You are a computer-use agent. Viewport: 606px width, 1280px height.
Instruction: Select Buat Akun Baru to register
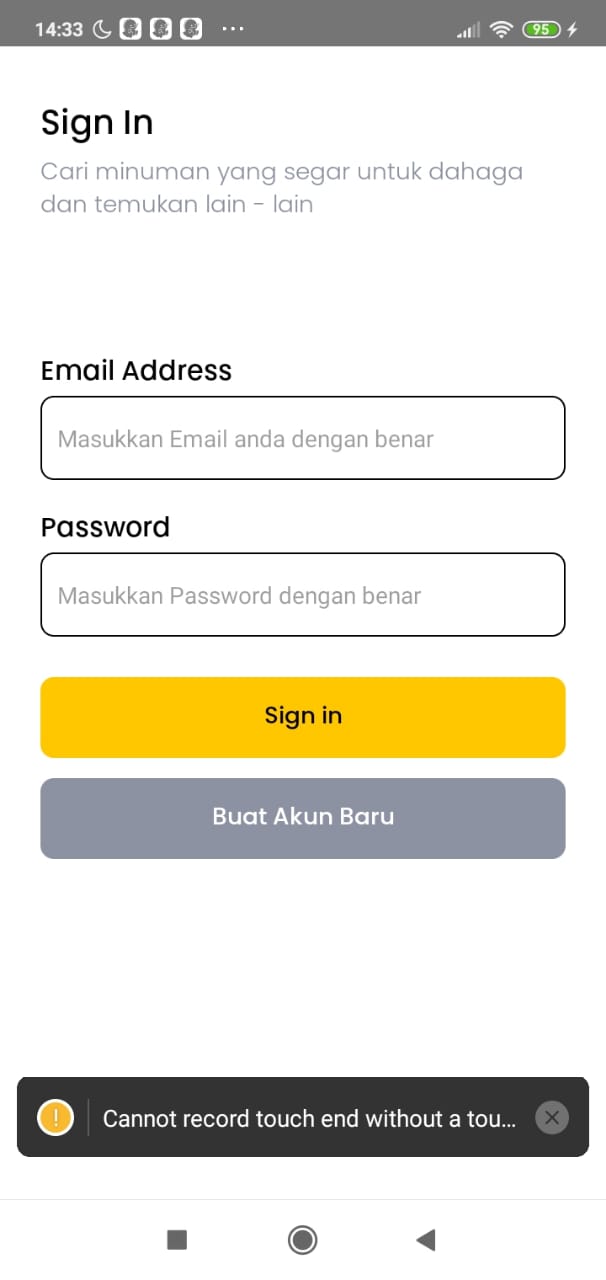coord(303,818)
